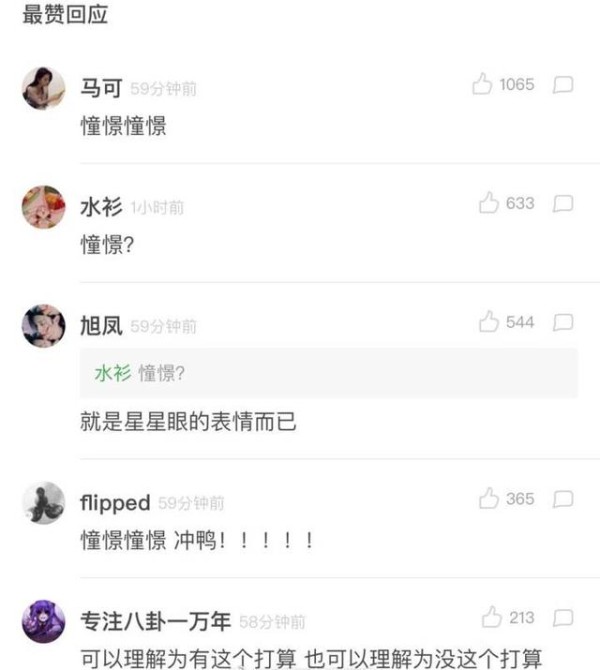Like 马可's comment
Screen dimensions: 600x670
[x=484, y=85]
